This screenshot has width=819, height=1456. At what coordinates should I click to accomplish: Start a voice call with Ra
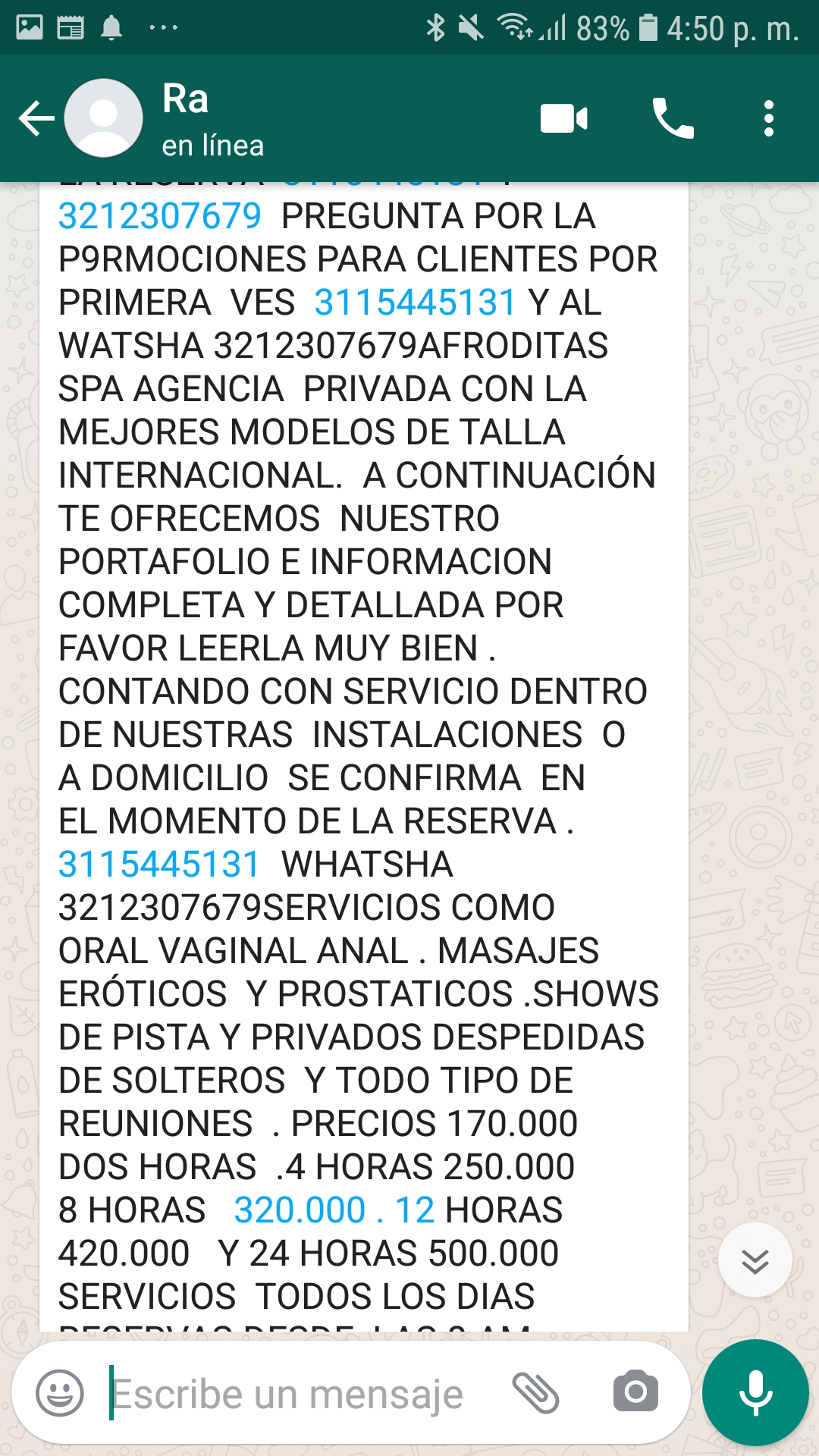(673, 119)
